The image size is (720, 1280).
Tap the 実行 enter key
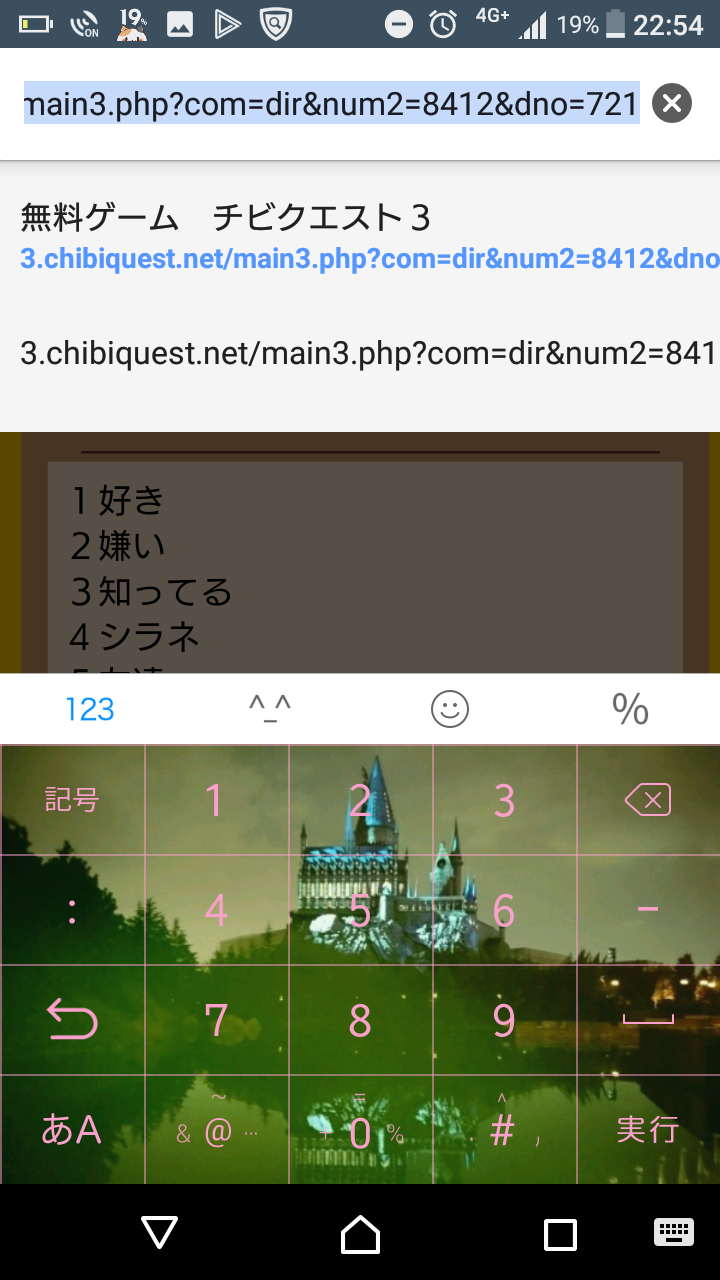[x=648, y=1130]
